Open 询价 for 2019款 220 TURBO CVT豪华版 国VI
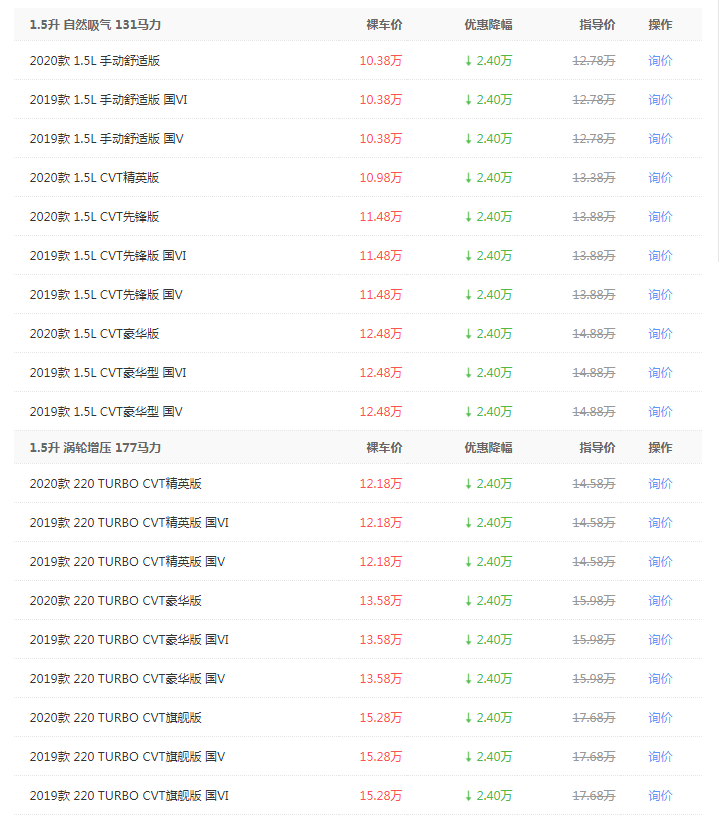719x819 pixels. [x=660, y=639]
